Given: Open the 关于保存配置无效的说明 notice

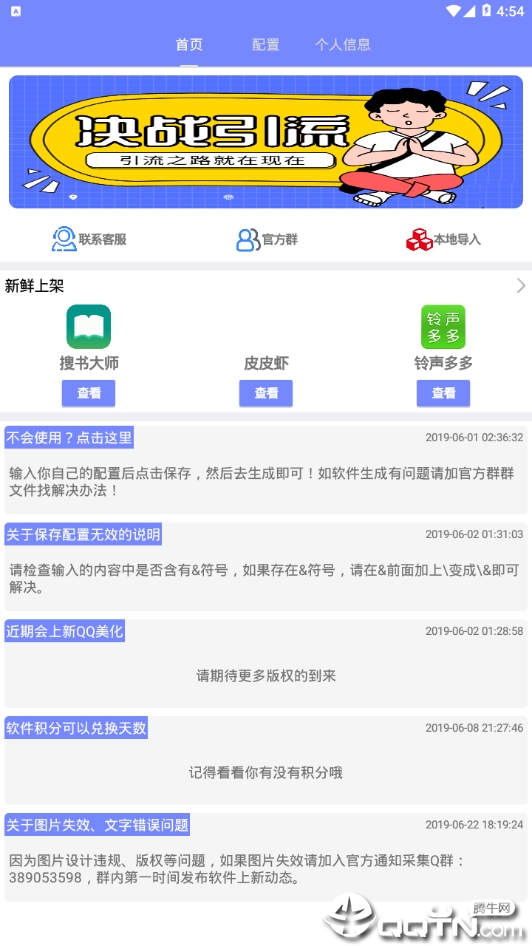Looking at the screenshot, I should (266, 567).
